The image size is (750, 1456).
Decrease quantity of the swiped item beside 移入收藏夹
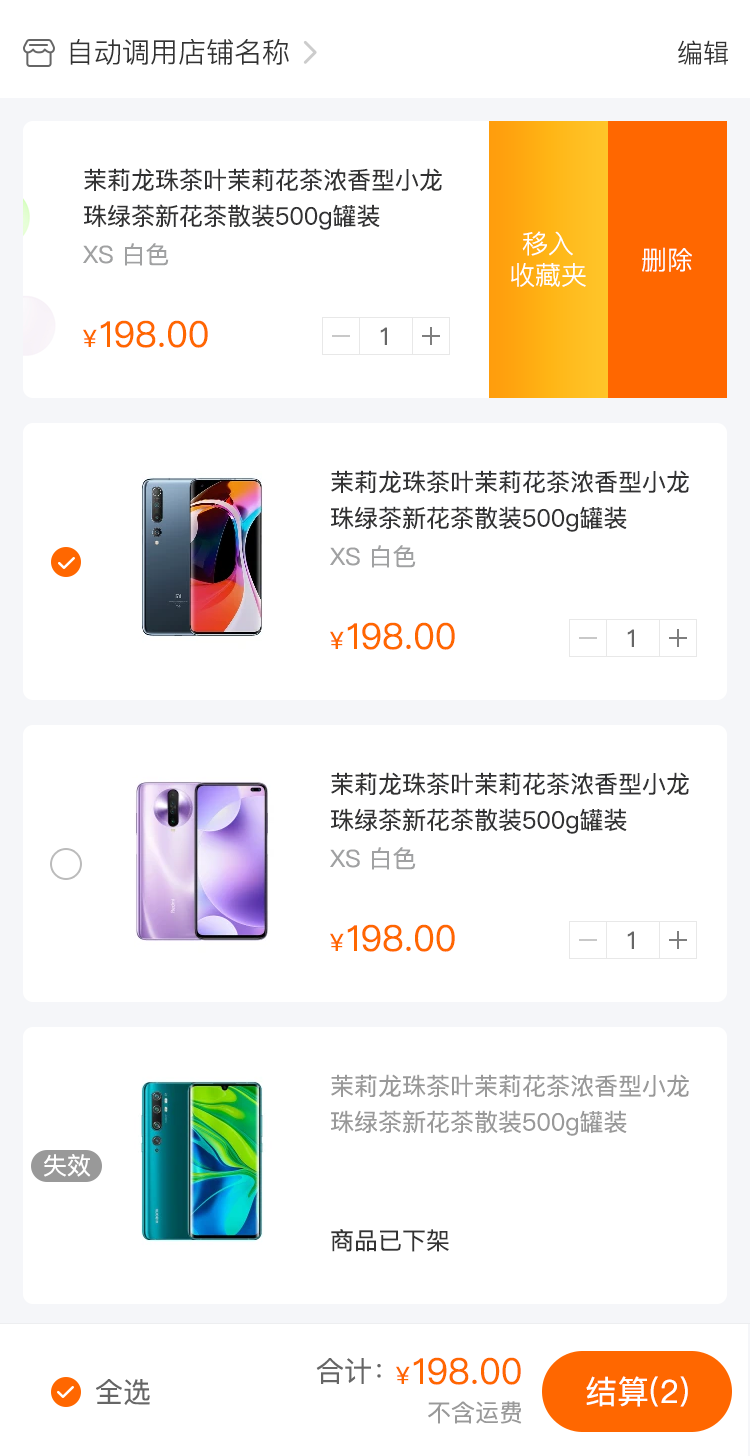pos(341,337)
